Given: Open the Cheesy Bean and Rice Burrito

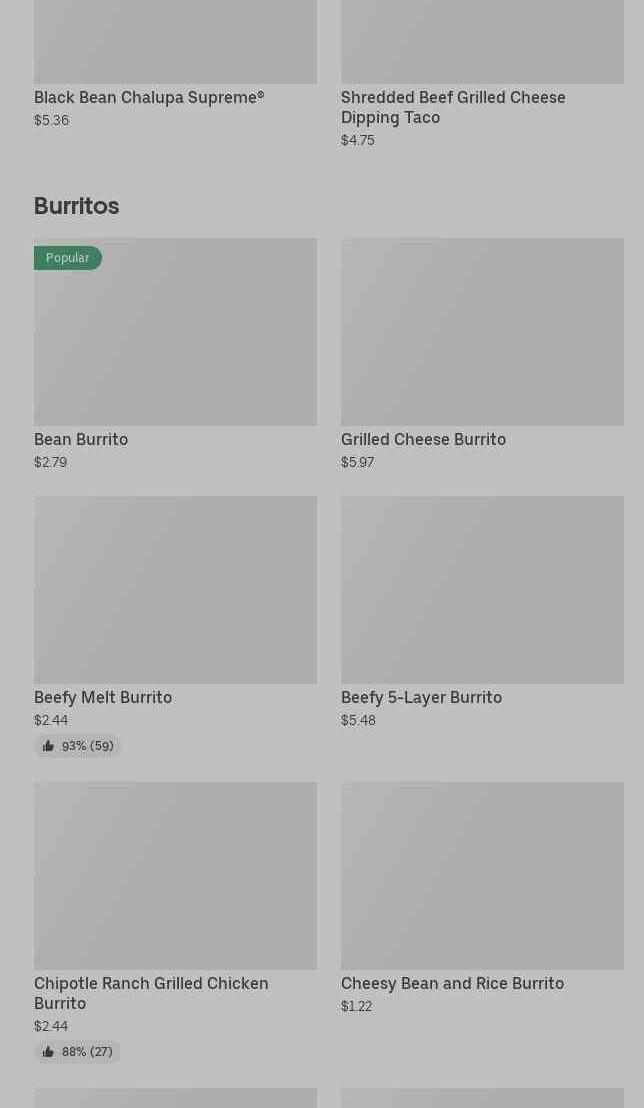Looking at the screenshot, I should pyautogui.click(x=481, y=876).
